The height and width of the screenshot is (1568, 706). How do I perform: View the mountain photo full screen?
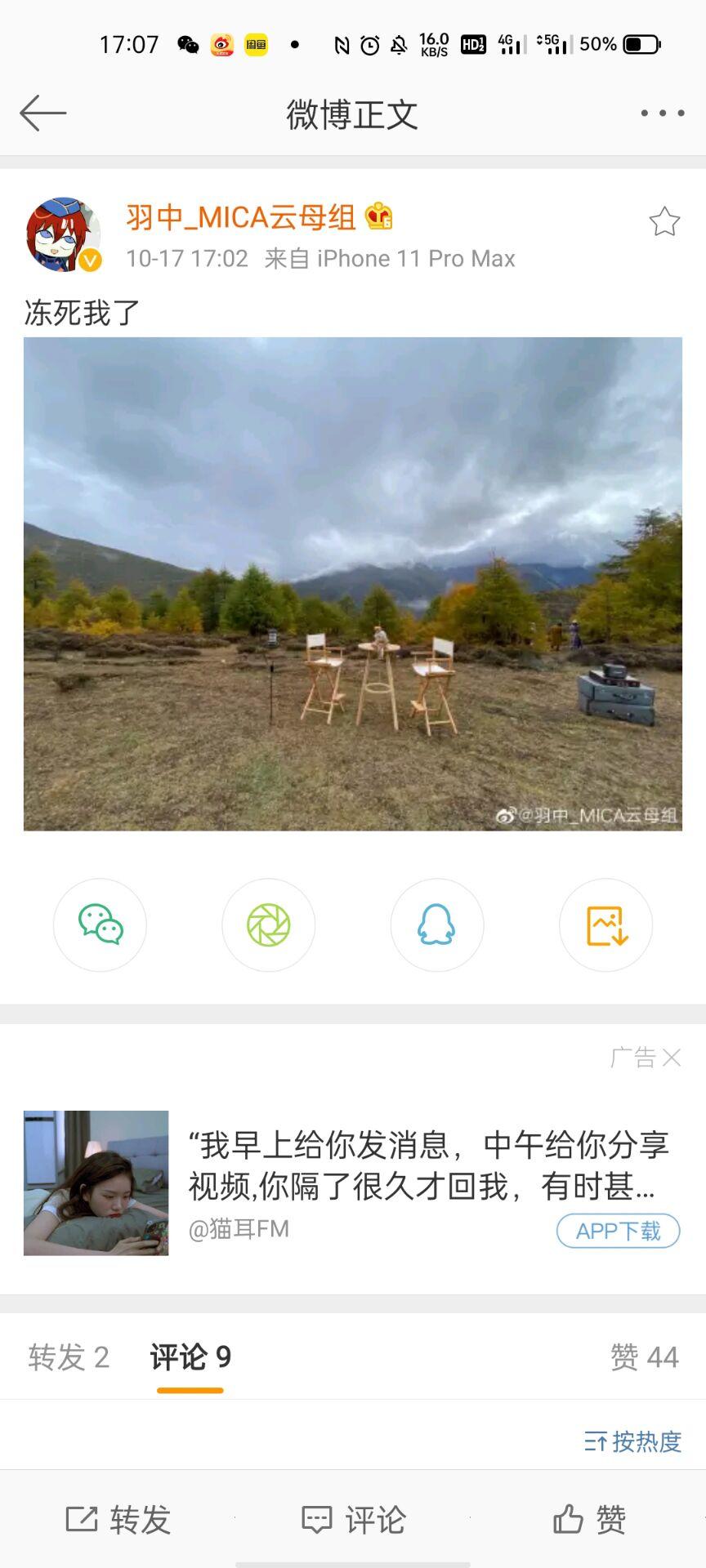point(353,584)
